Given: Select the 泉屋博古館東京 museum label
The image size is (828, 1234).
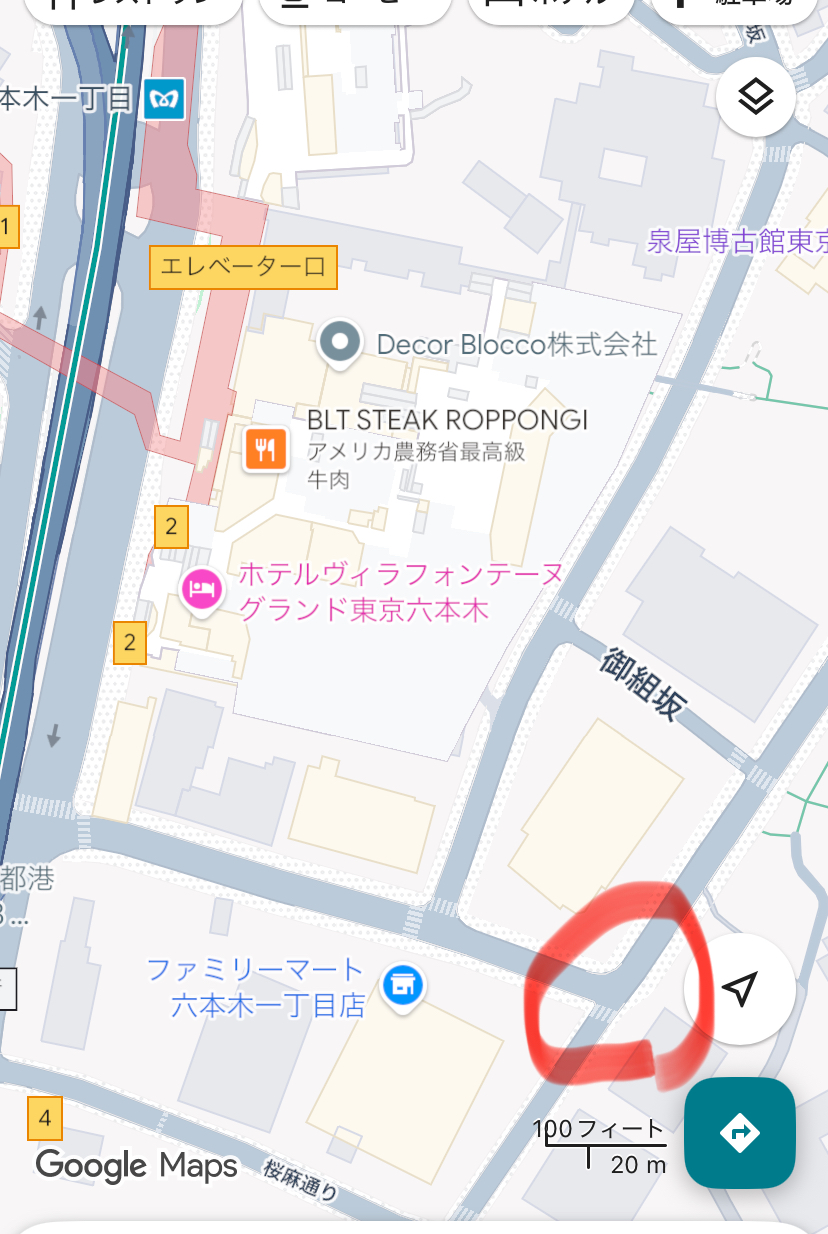Looking at the screenshot, I should pos(738,241).
